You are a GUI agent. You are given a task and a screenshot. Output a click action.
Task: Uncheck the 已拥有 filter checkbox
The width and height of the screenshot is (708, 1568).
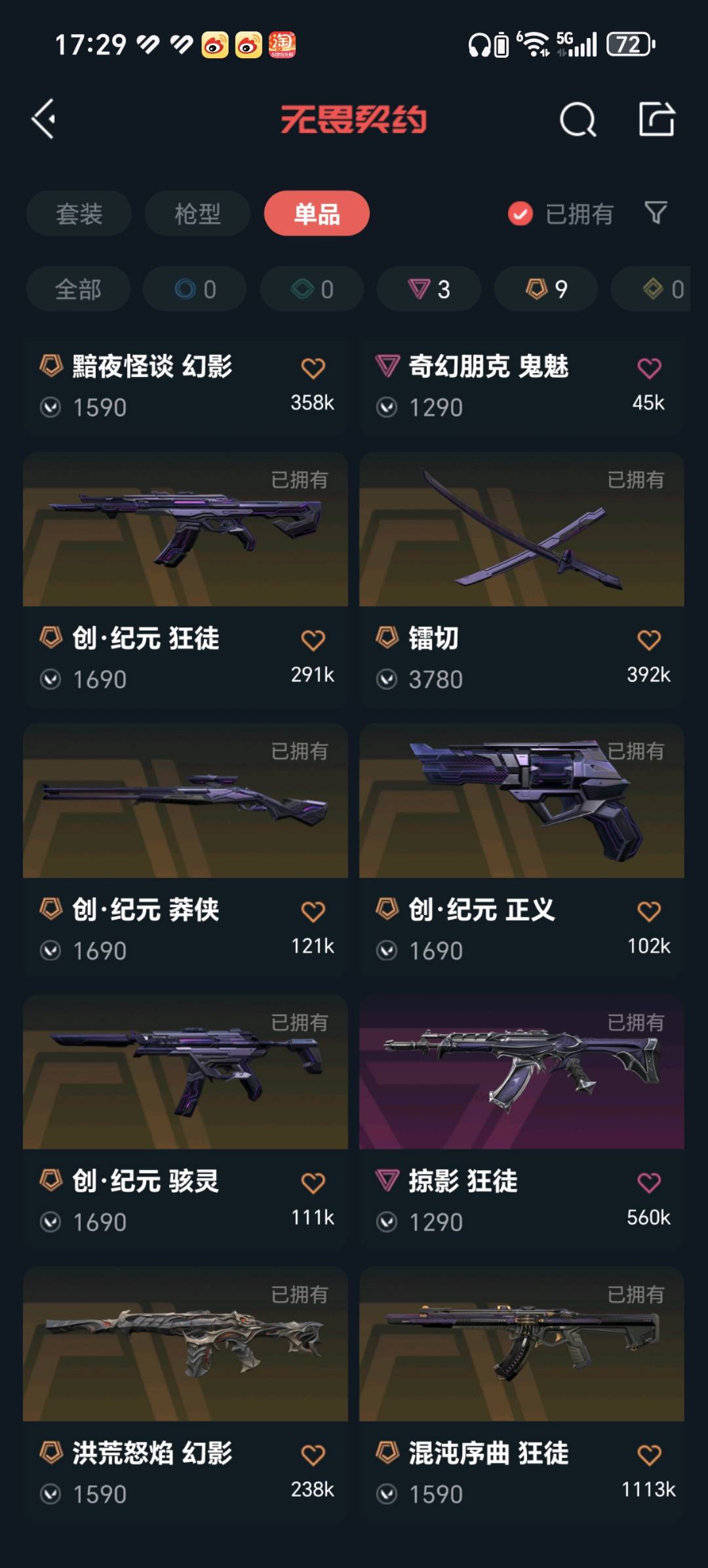tap(521, 214)
